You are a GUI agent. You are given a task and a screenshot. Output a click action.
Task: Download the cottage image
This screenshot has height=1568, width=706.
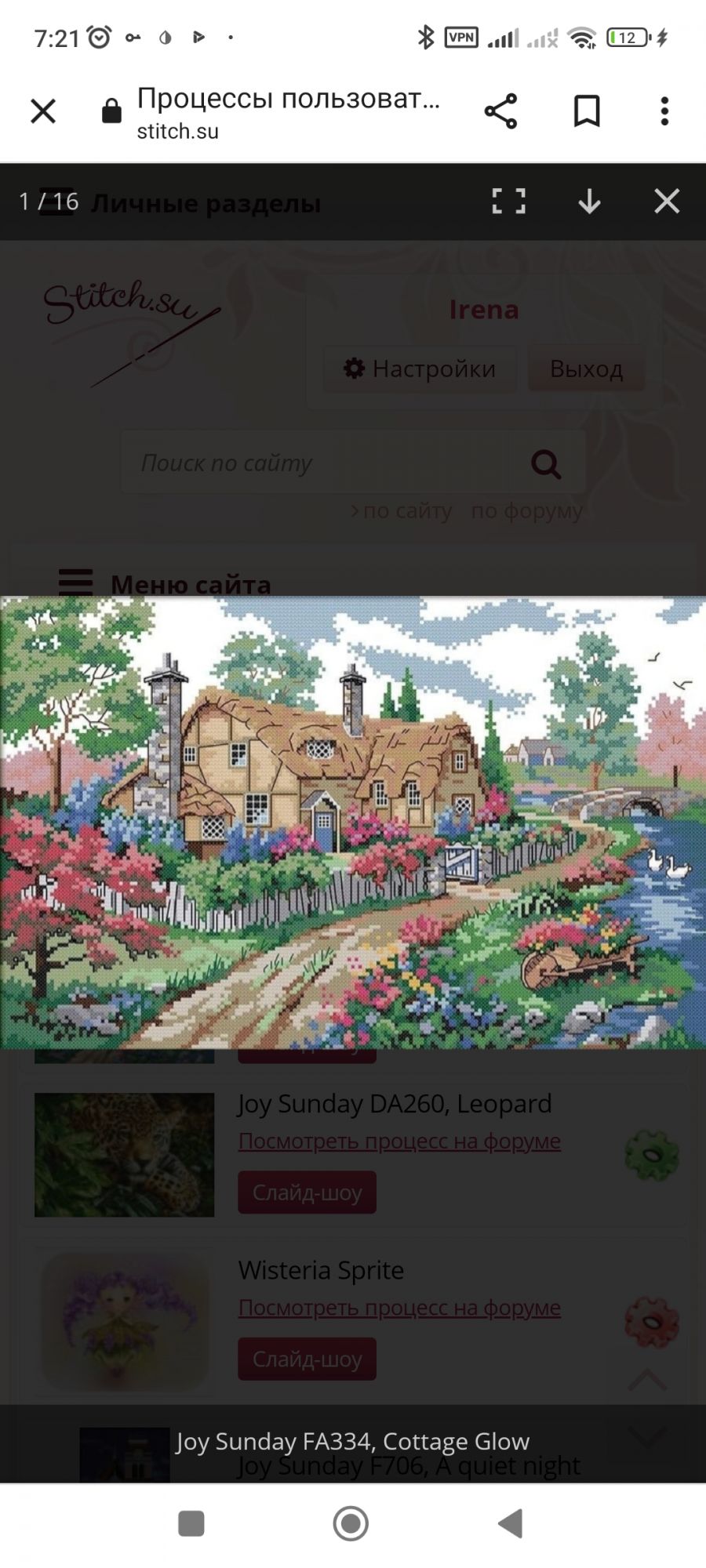(x=589, y=201)
